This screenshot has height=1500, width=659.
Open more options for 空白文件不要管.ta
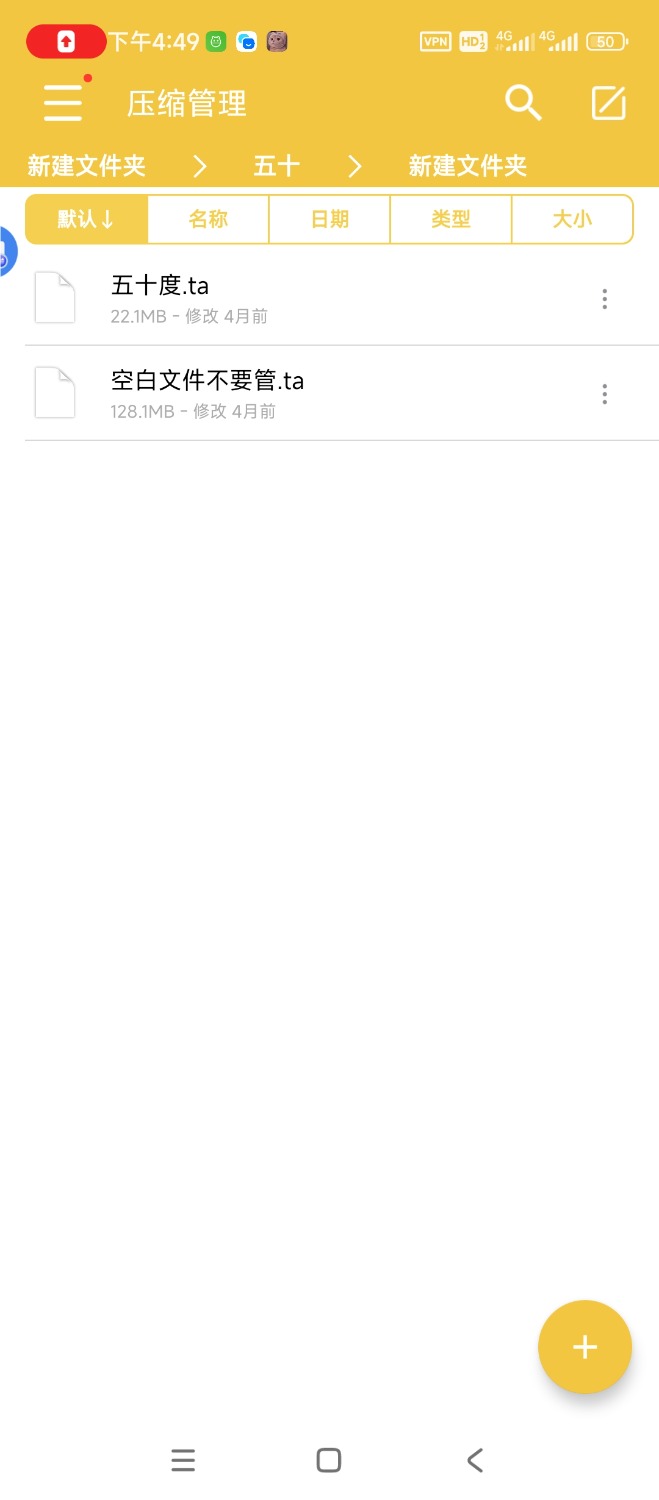[x=604, y=394]
